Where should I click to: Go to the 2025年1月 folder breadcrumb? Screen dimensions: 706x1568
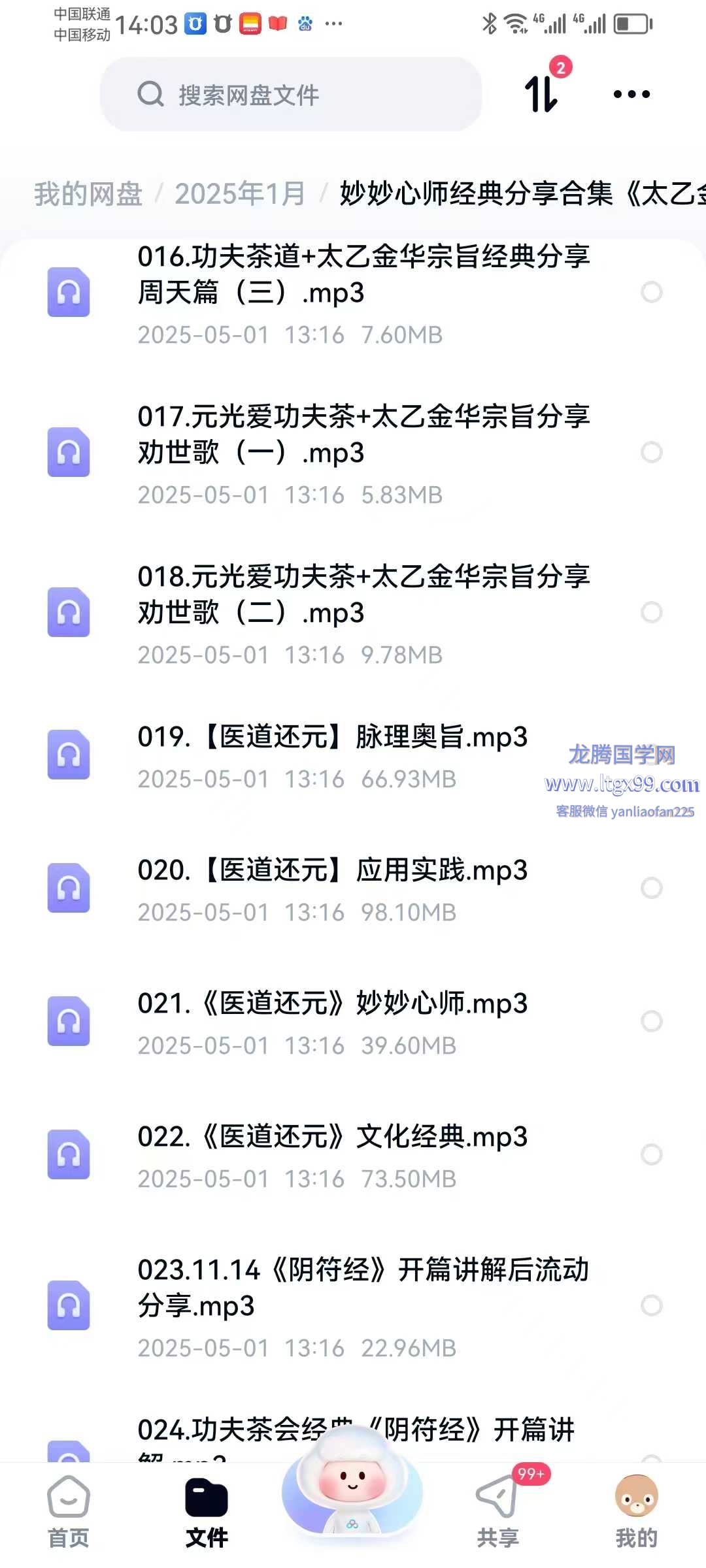(x=240, y=194)
